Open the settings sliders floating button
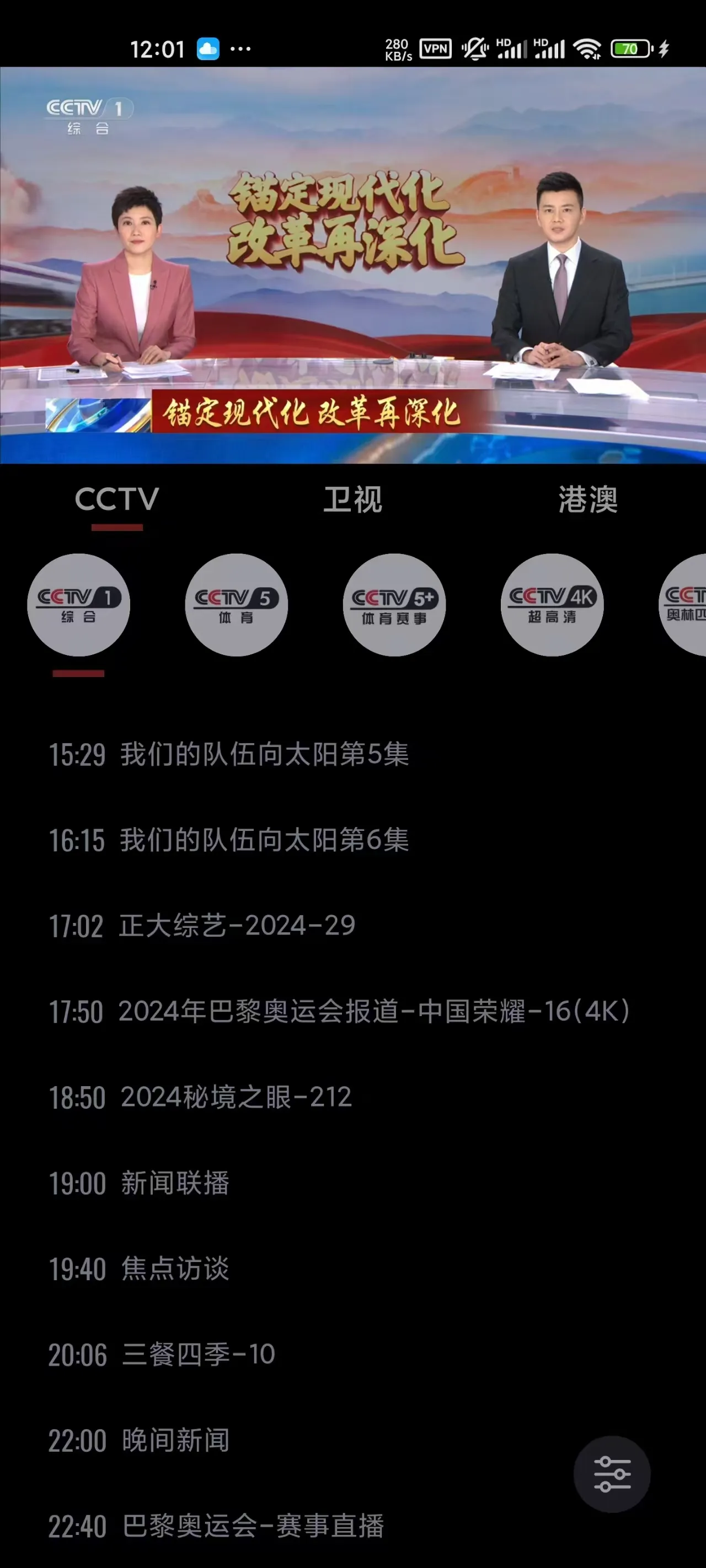 [612, 1474]
